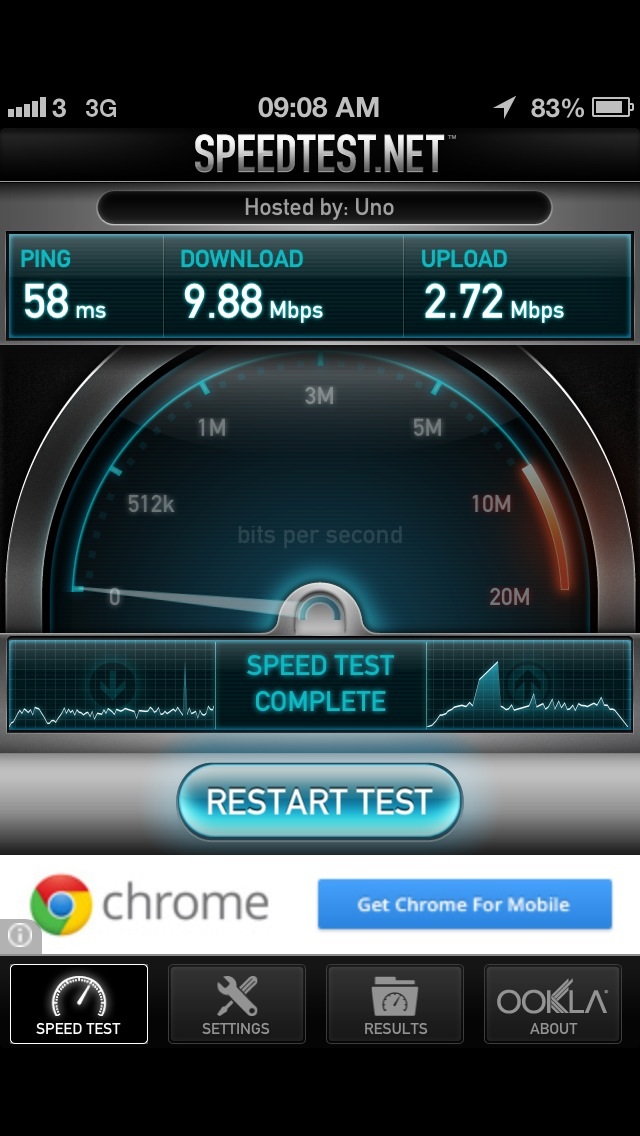Select the Speed Test tab
This screenshot has height=1136, width=640.
pos(79,1004)
